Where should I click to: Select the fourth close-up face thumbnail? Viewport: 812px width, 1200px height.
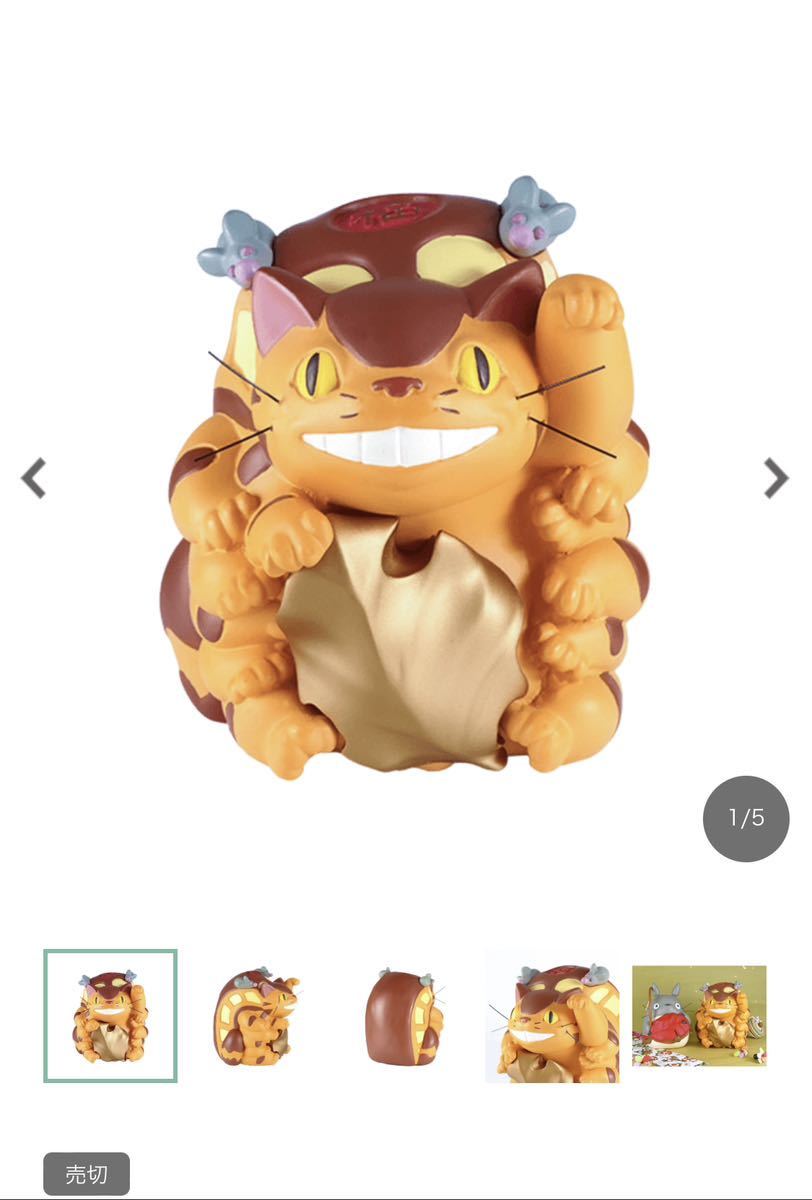coord(551,1015)
